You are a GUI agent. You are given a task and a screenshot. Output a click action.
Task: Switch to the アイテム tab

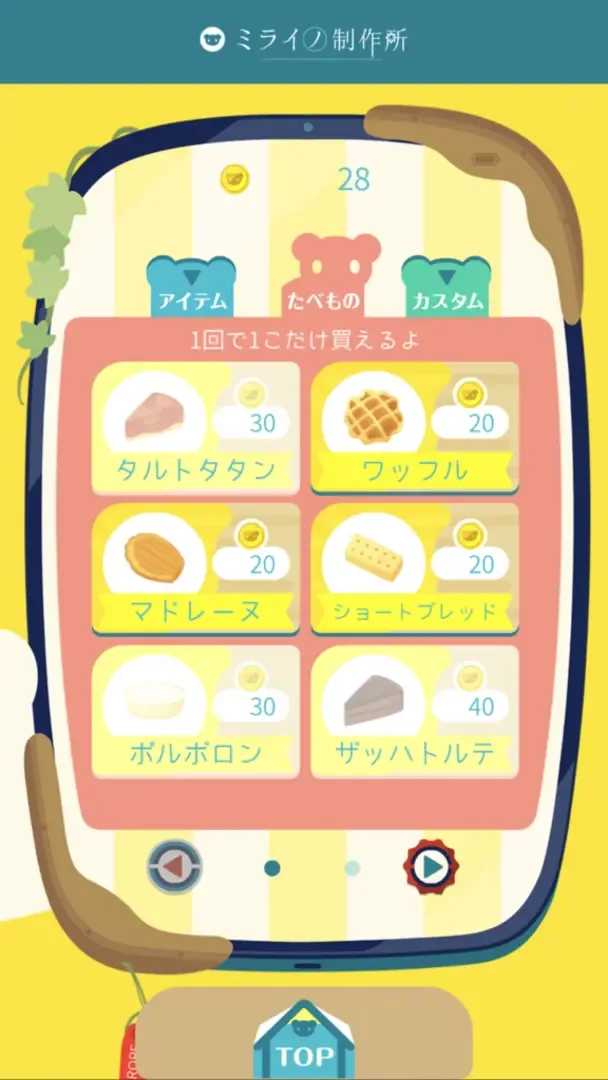(x=190, y=290)
